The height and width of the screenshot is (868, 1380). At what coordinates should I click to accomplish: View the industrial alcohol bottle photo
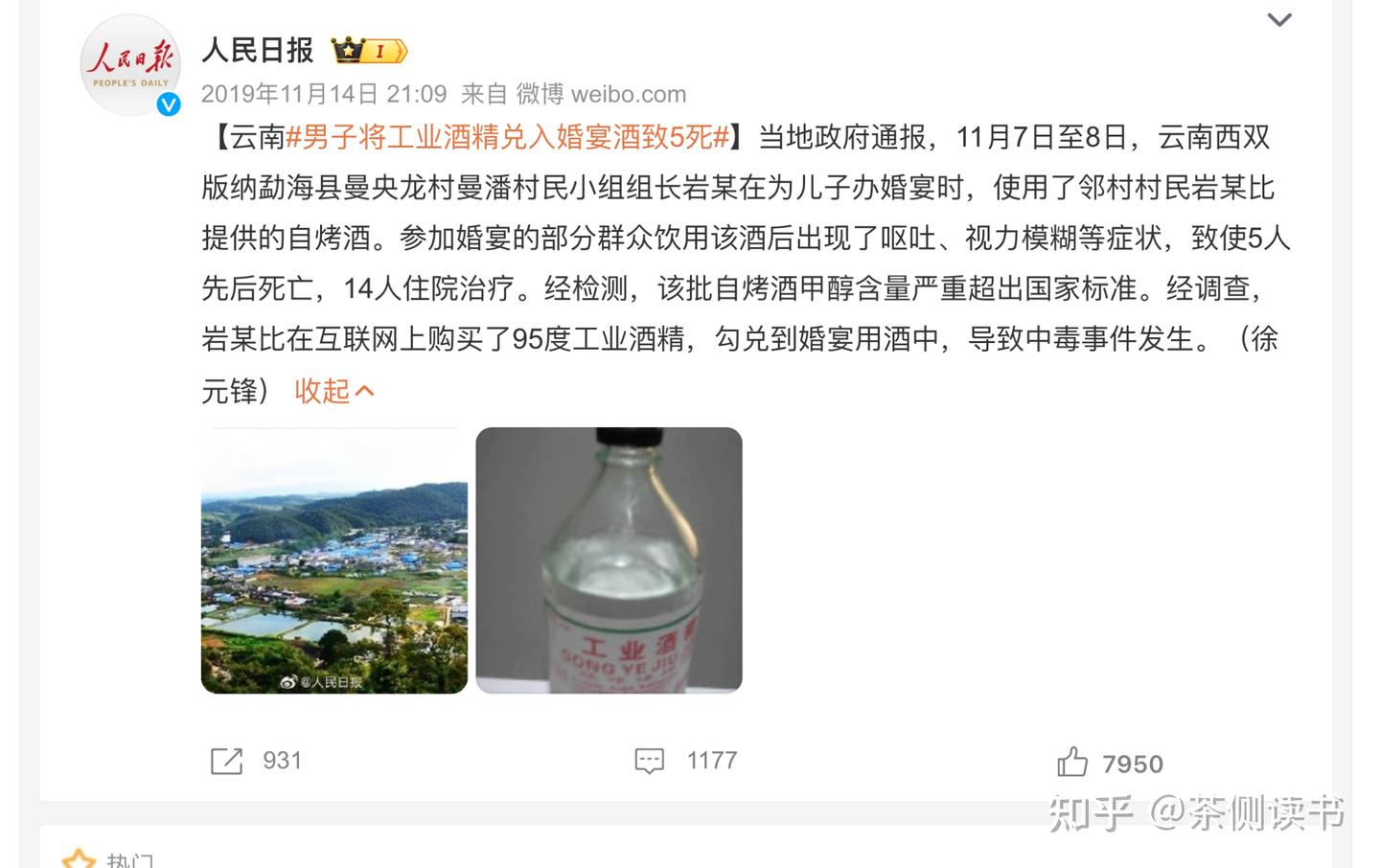point(609,560)
